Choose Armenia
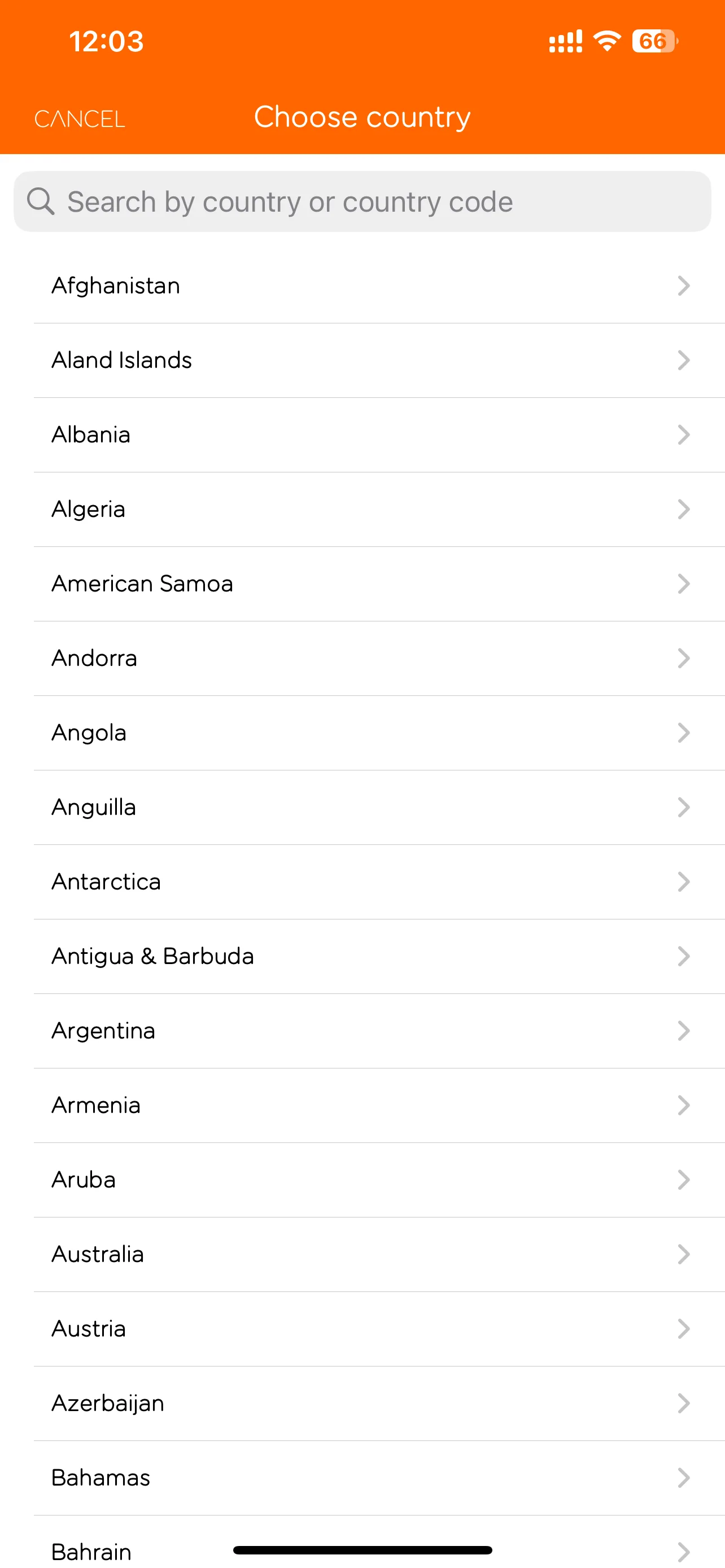The height and width of the screenshot is (1568, 725). (x=362, y=1105)
